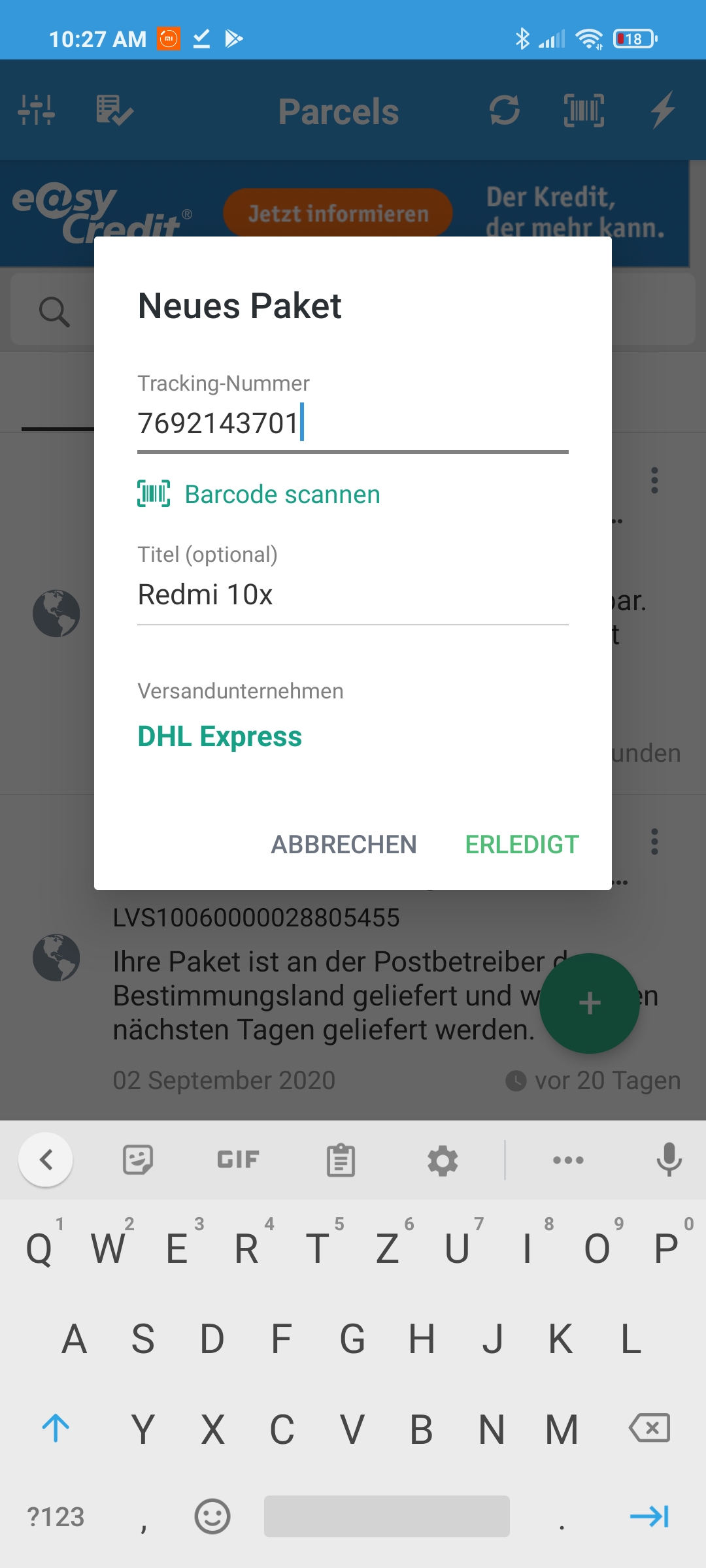Open the emoji keyboard smiley
The height and width of the screenshot is (1568, 706).
coord(212,1516)
